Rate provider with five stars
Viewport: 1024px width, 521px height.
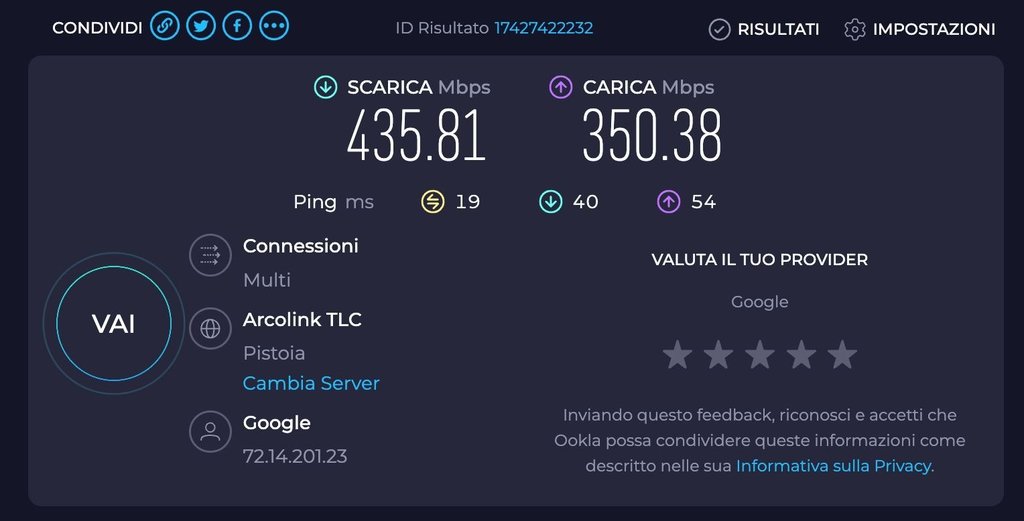point(842,354)
